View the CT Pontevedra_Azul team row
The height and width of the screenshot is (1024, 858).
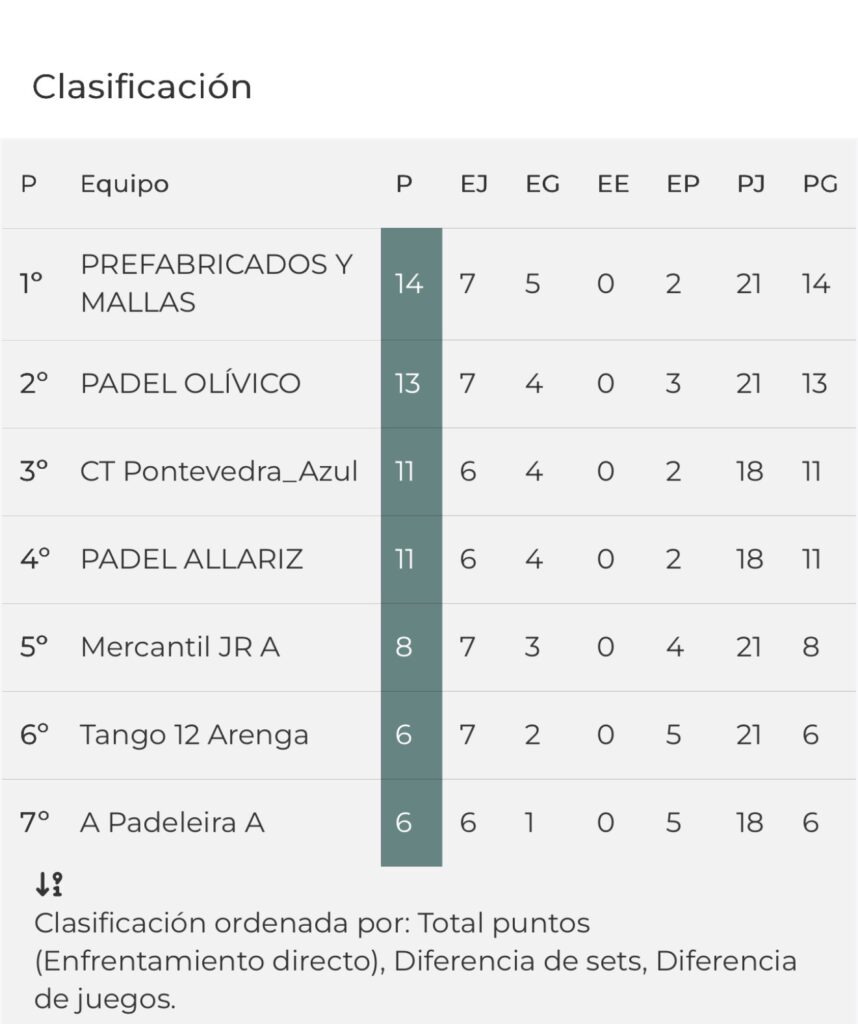(x=218, y=472)
